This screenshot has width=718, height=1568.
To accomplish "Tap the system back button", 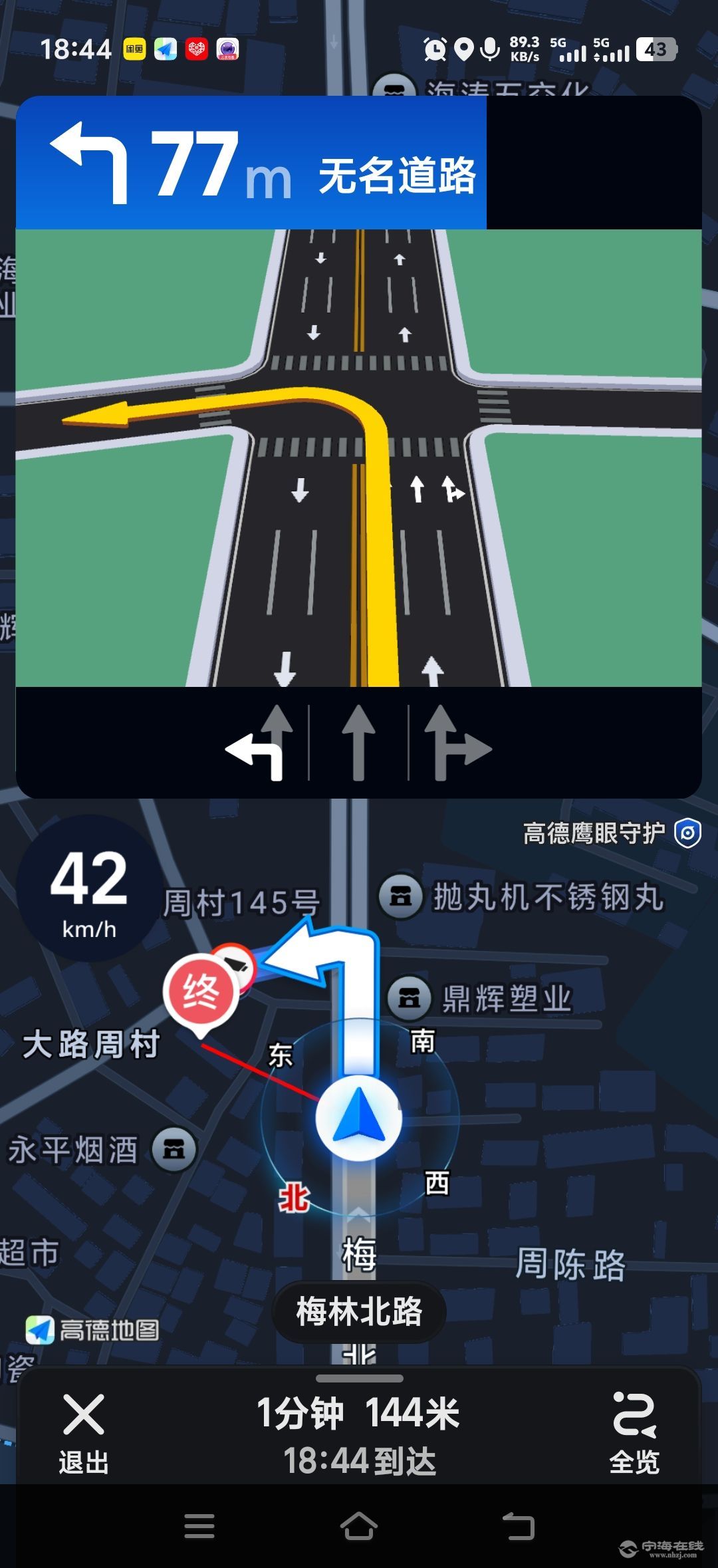I will [x=518, y=1526].
